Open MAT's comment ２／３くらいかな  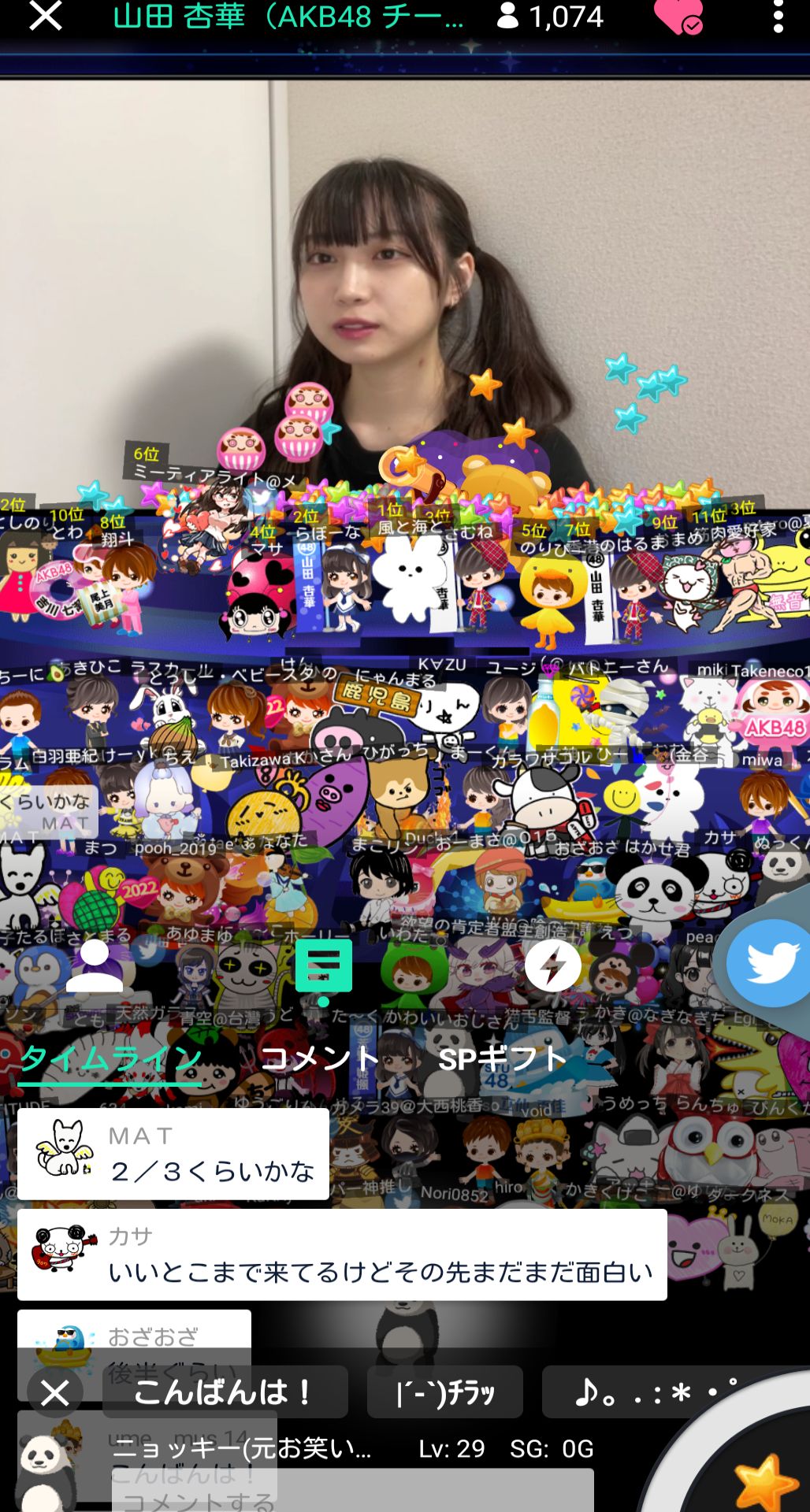pyautogui.click(x=173, y=1154)
